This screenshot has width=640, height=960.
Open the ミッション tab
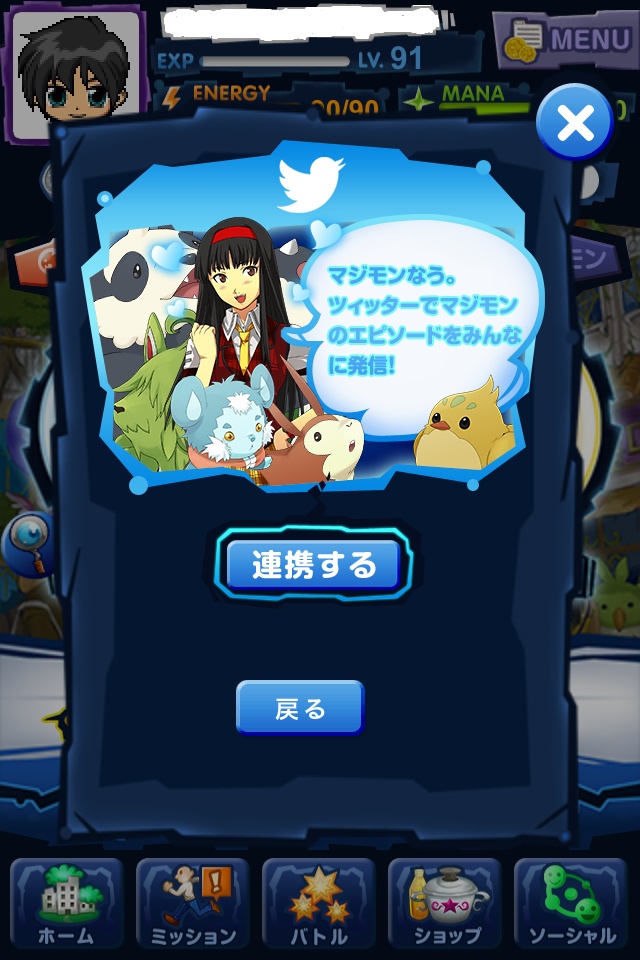(x=192, y=905)
